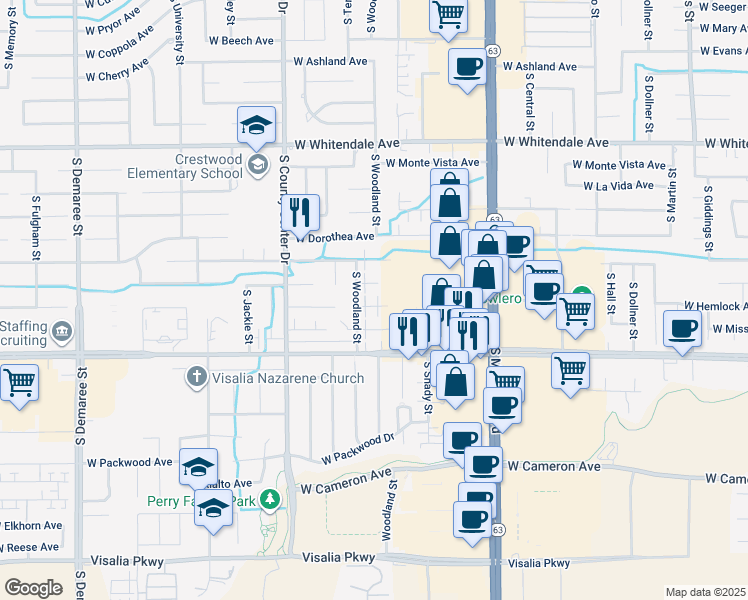Viewport: 748px width, 600px height.
Task: Select the graduation cap marker on W Whitendale Ave
Action: [x=257, y=126]
